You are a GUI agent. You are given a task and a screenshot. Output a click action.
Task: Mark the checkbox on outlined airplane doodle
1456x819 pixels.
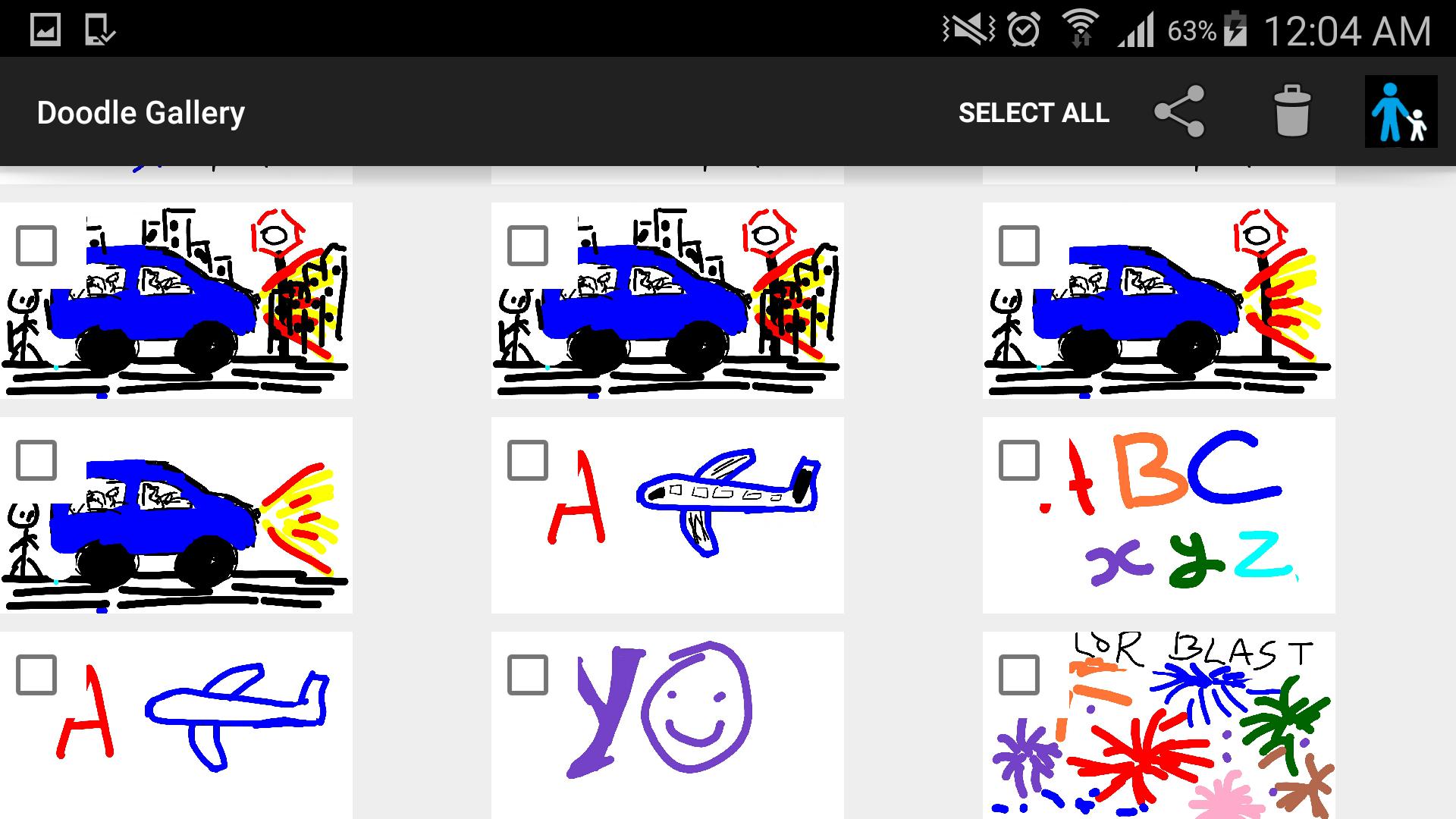point(36,675)
